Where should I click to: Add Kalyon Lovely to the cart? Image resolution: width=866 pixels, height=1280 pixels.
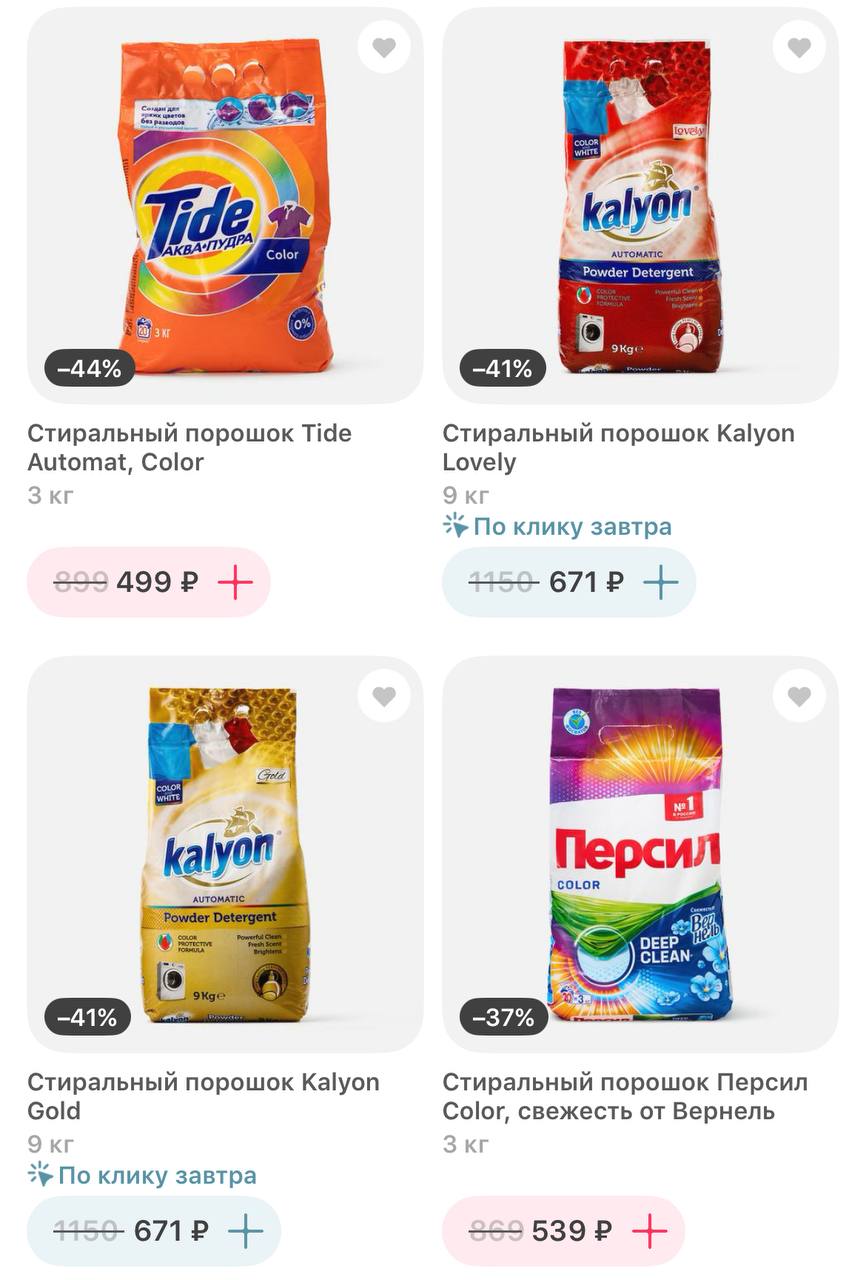click(660, 582)
